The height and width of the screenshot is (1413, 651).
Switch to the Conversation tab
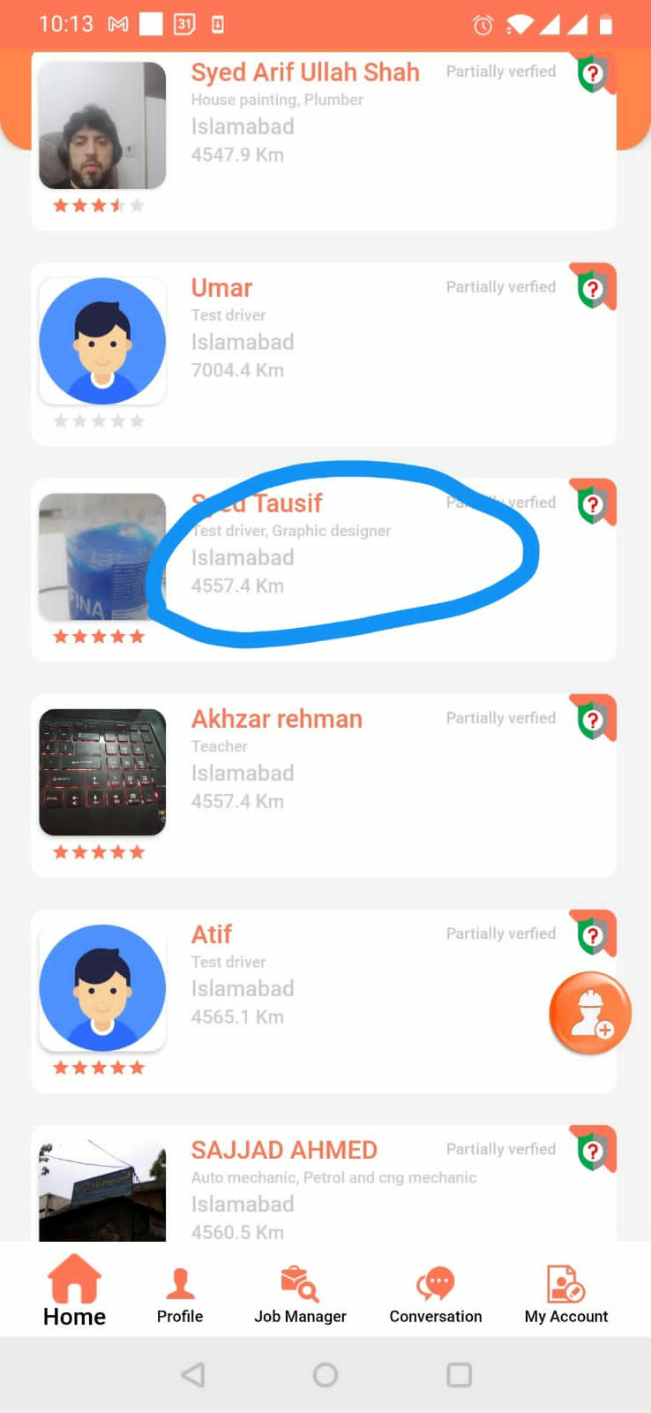pos(435,1294)
